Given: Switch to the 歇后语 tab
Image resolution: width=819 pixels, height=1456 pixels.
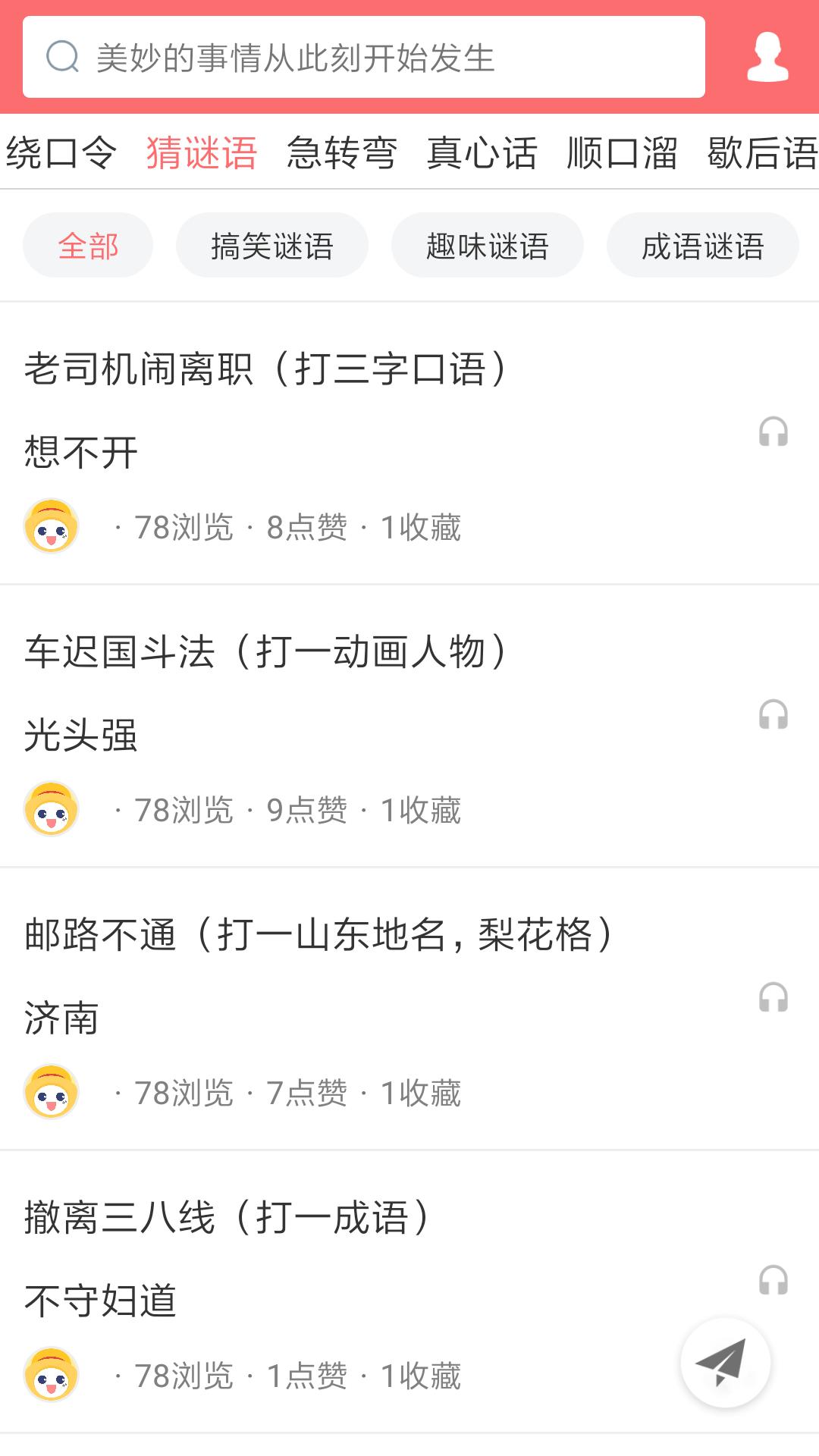Looking at the screenshot, I should tap(758, 152).
